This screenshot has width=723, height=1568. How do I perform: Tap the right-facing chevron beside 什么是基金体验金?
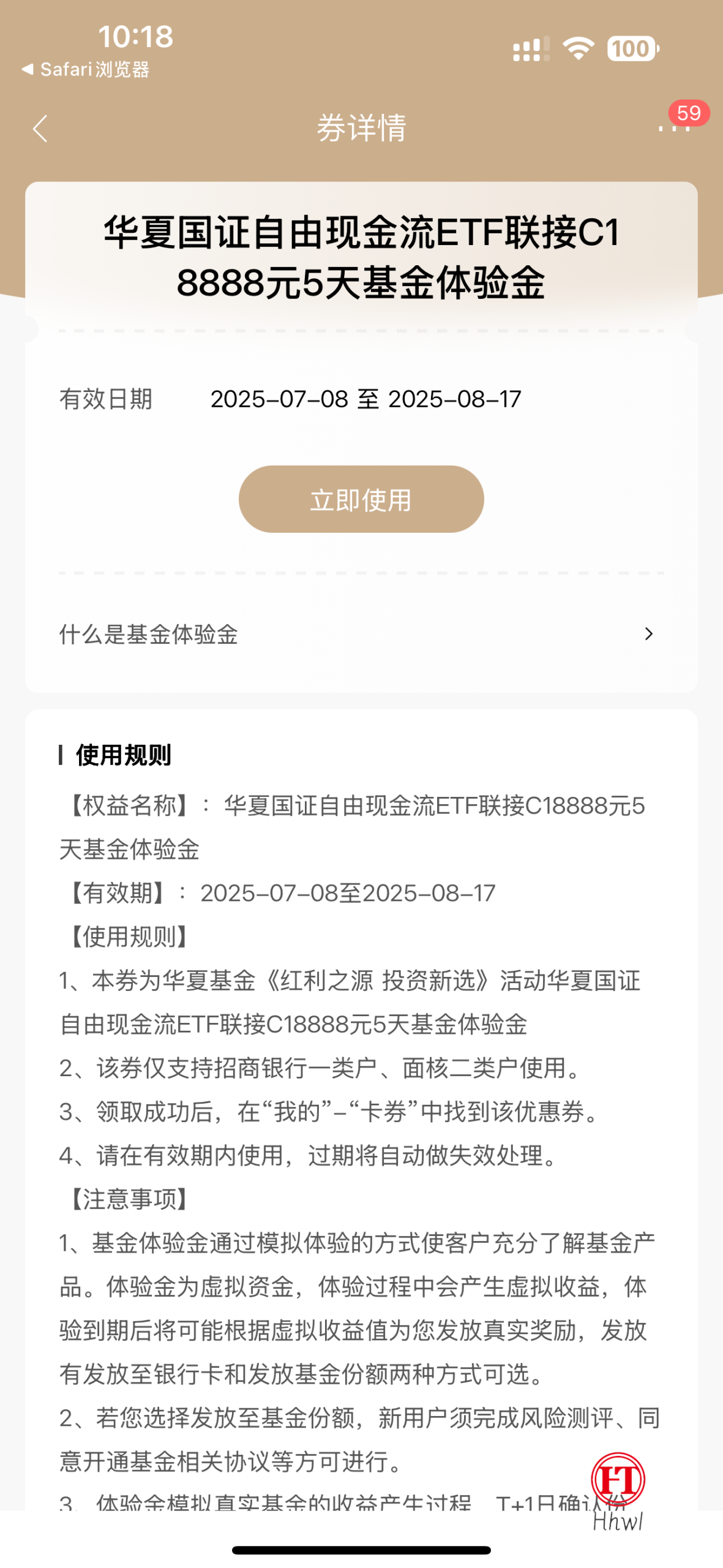(x=650, y=635)
